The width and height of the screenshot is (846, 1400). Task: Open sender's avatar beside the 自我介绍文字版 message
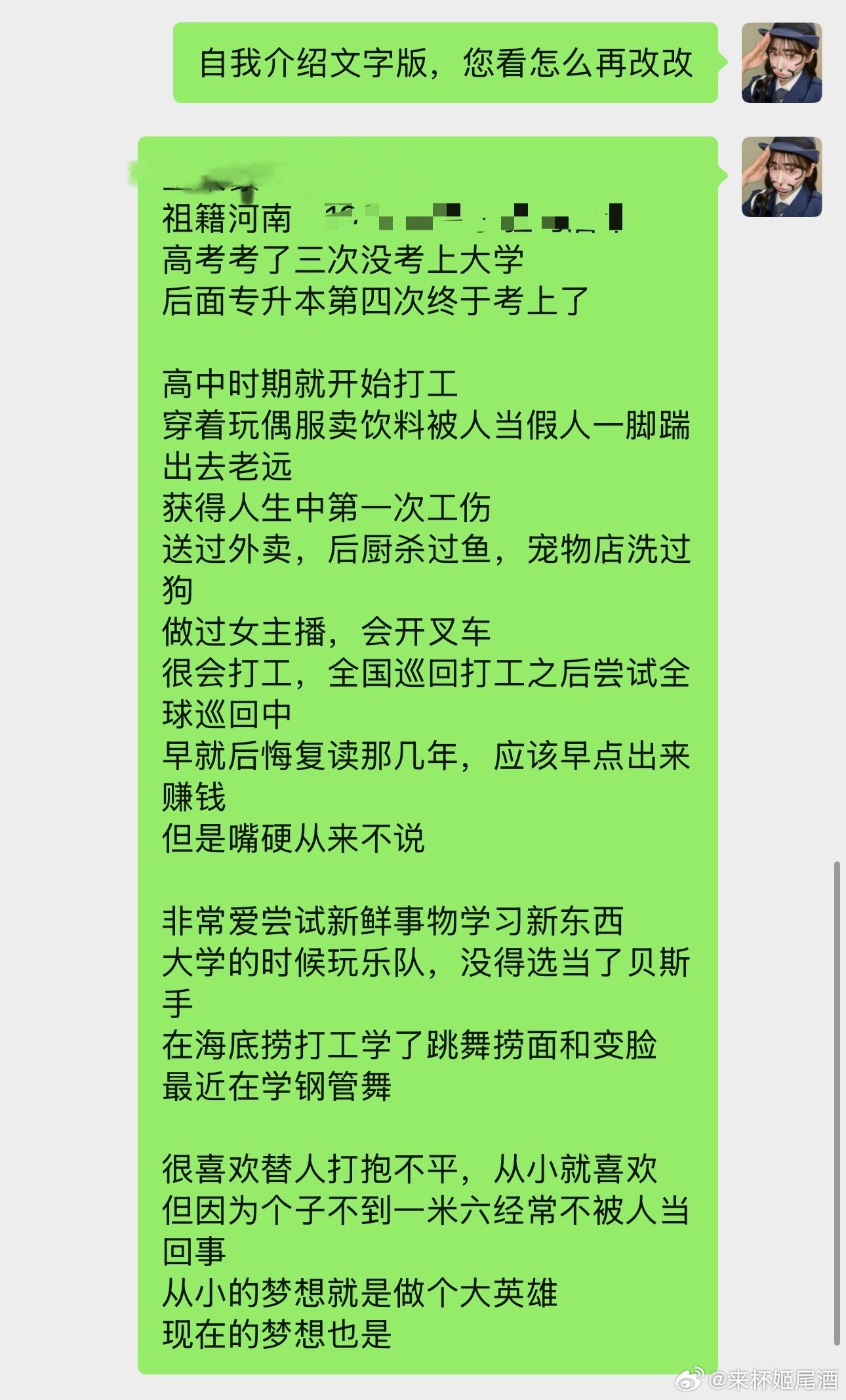click(x=781, y=63)
